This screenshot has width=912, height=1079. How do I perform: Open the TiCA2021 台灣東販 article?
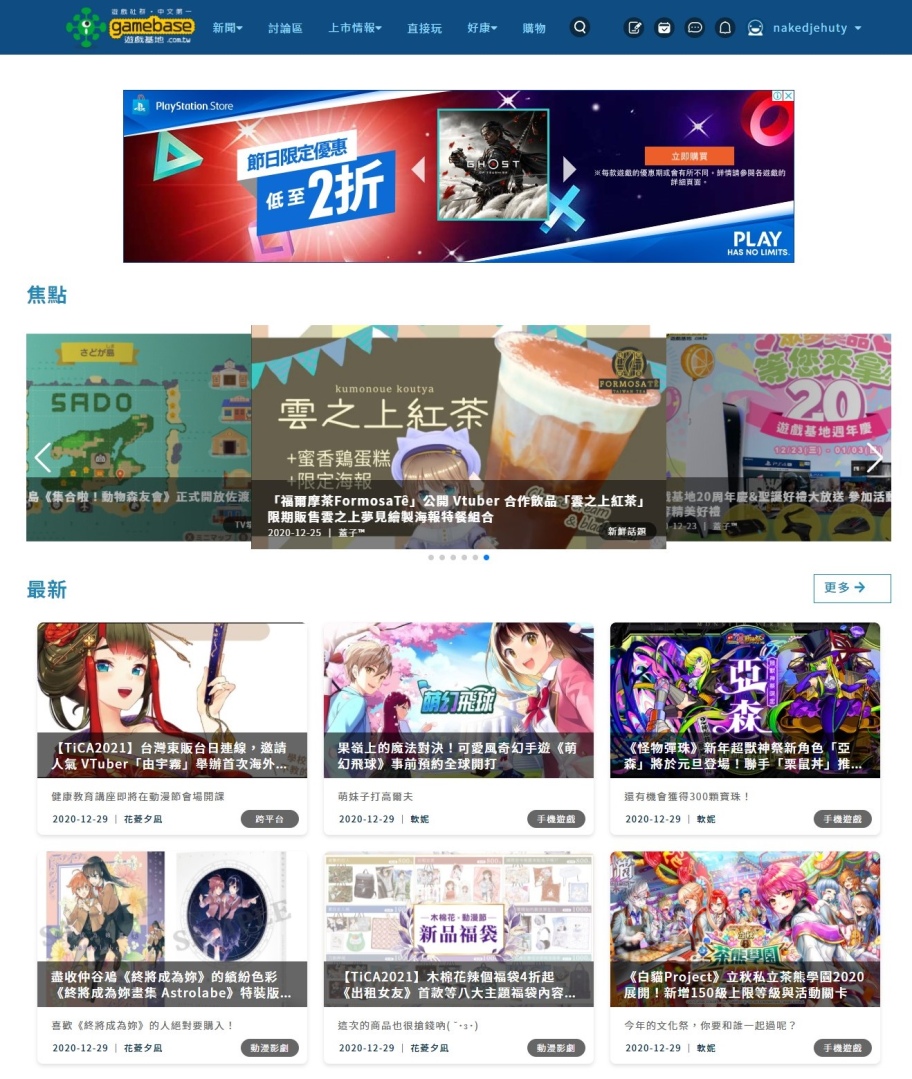[x=172, y=755]
